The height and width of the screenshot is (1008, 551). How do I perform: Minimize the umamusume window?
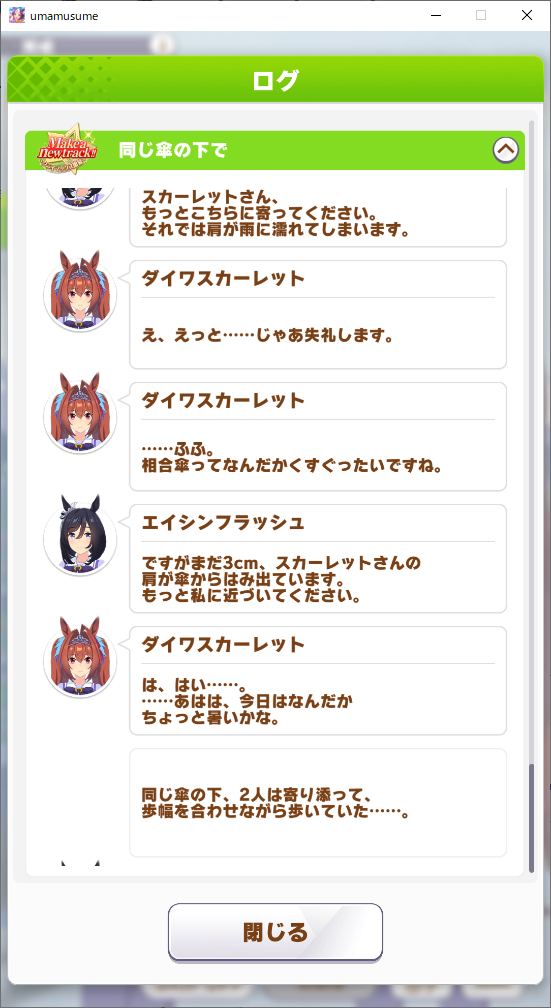(435, 15)
